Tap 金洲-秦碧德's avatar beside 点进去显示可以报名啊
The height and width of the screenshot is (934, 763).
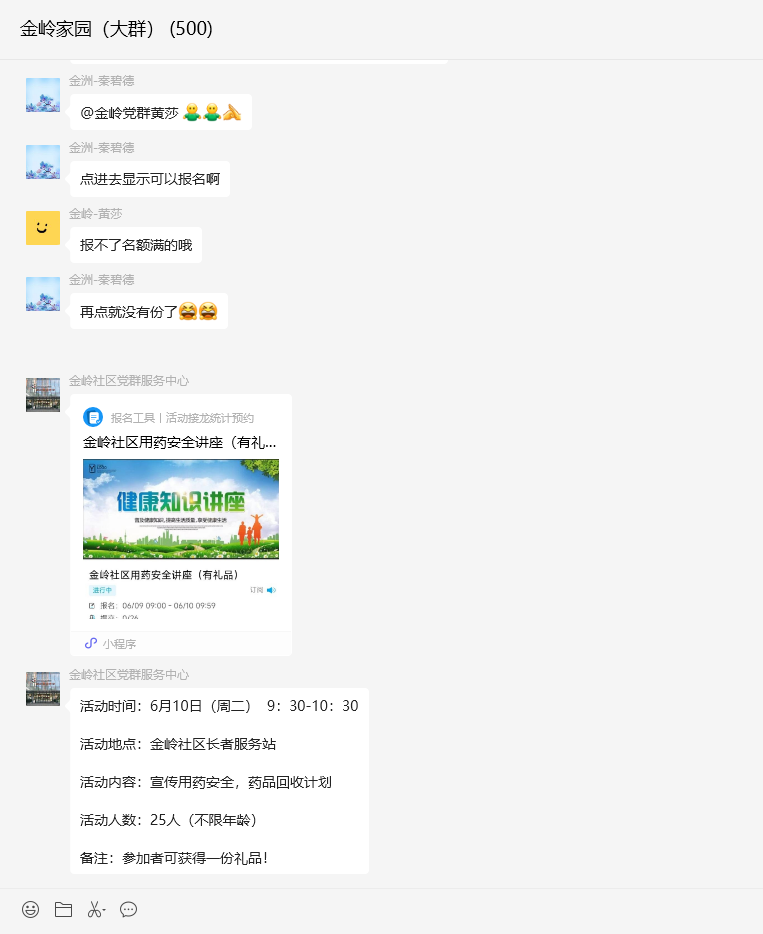coord(43,162)
